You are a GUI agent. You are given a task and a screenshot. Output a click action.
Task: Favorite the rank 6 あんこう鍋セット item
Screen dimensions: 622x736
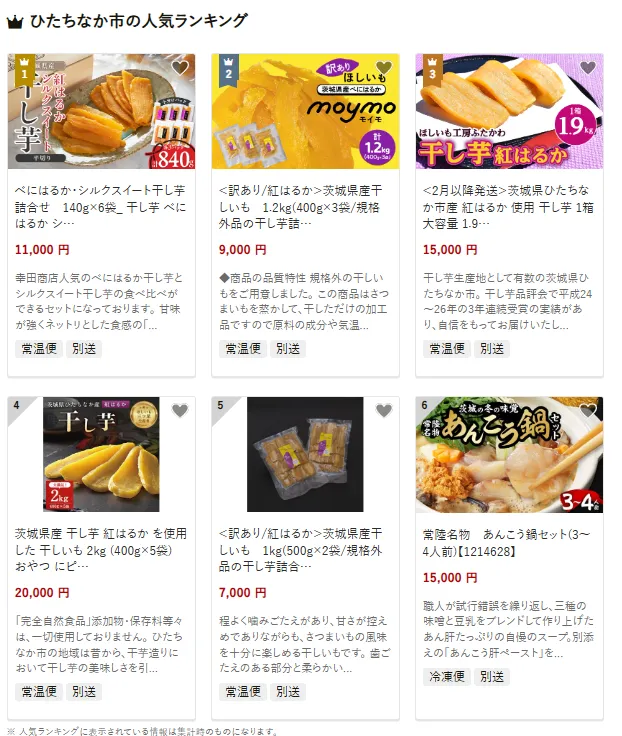coord(588,411)
